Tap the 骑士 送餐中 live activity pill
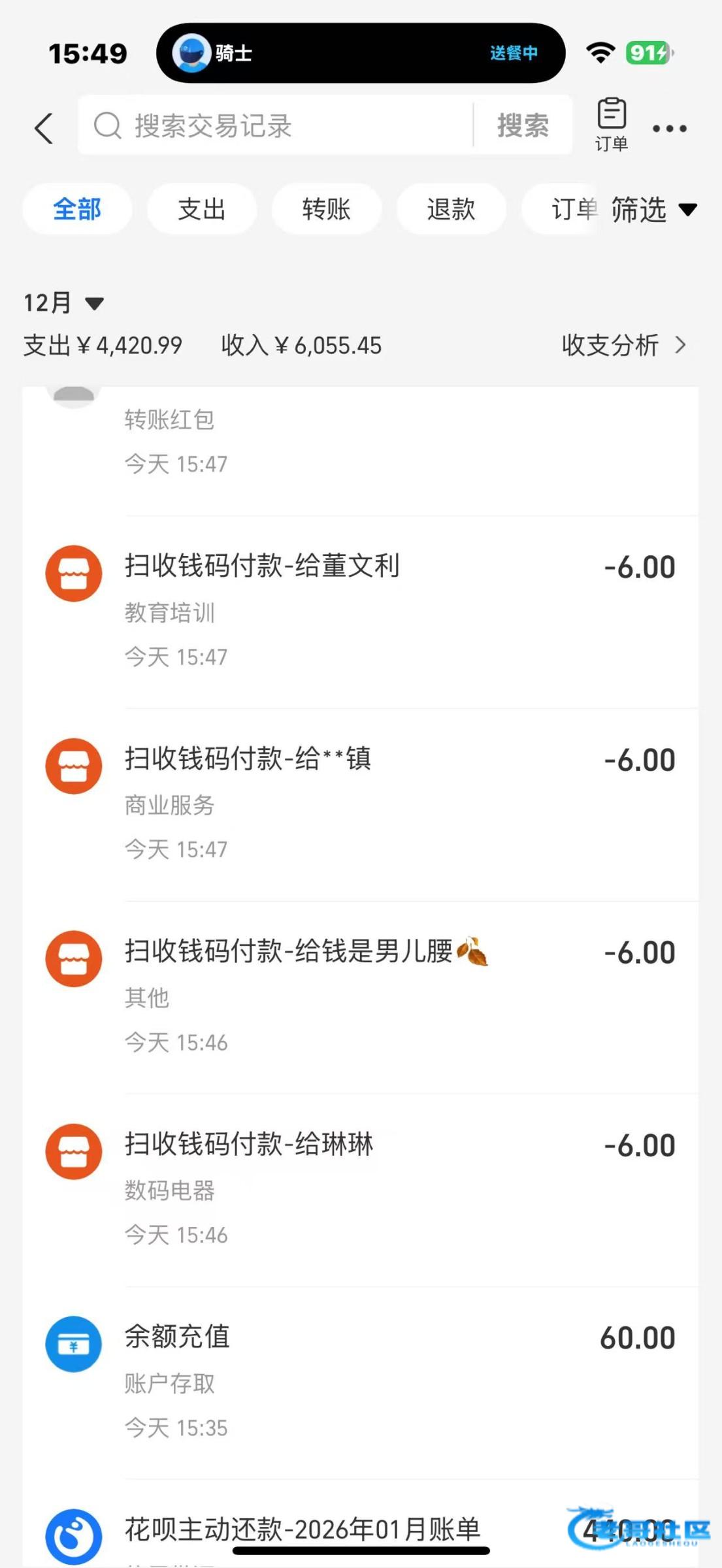 click(x=360, y=53)
